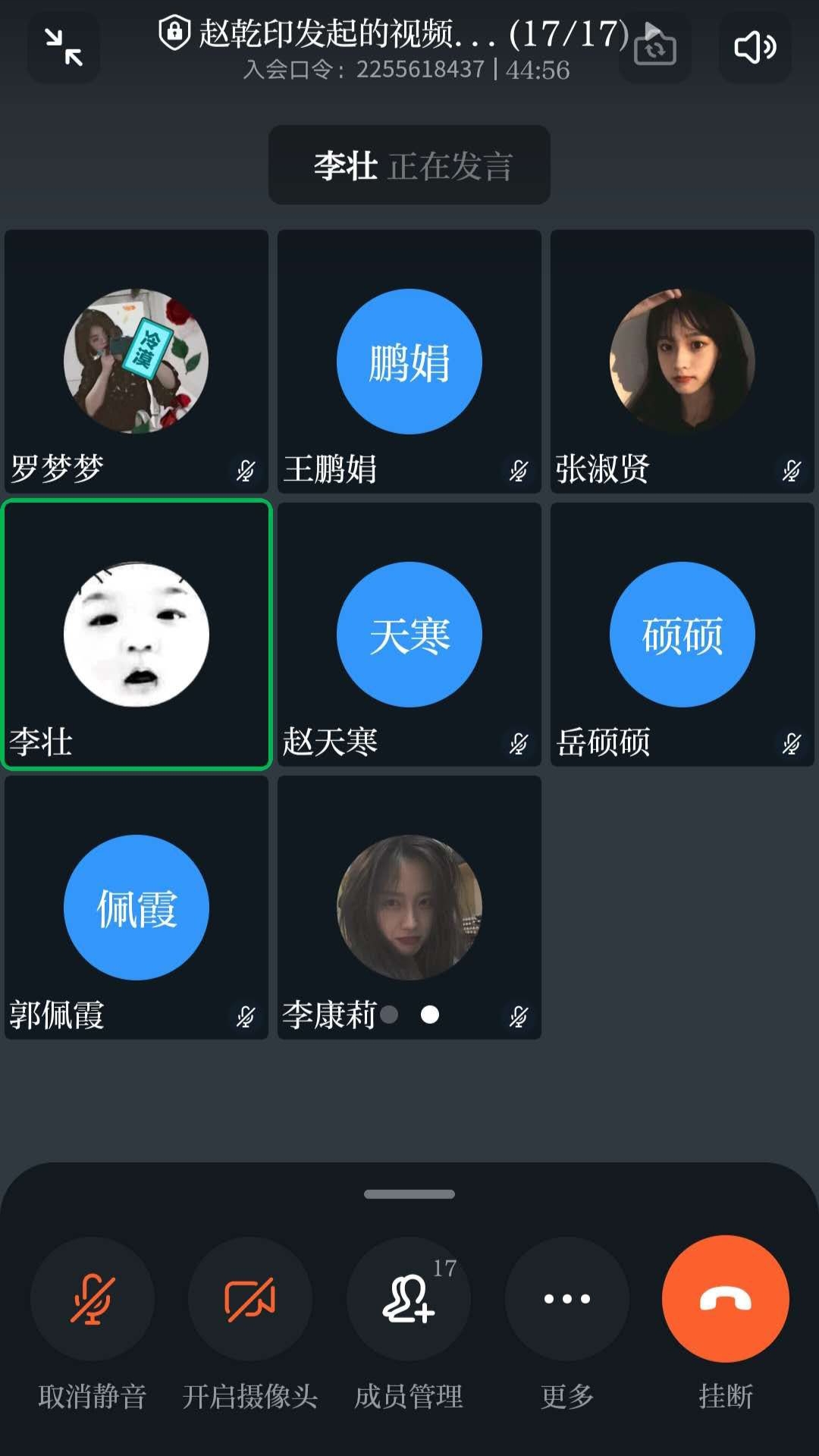This screenshot has height=1456, width=819.
Task: Select 王鹏娟's participant tile
Action: point(409,361)
